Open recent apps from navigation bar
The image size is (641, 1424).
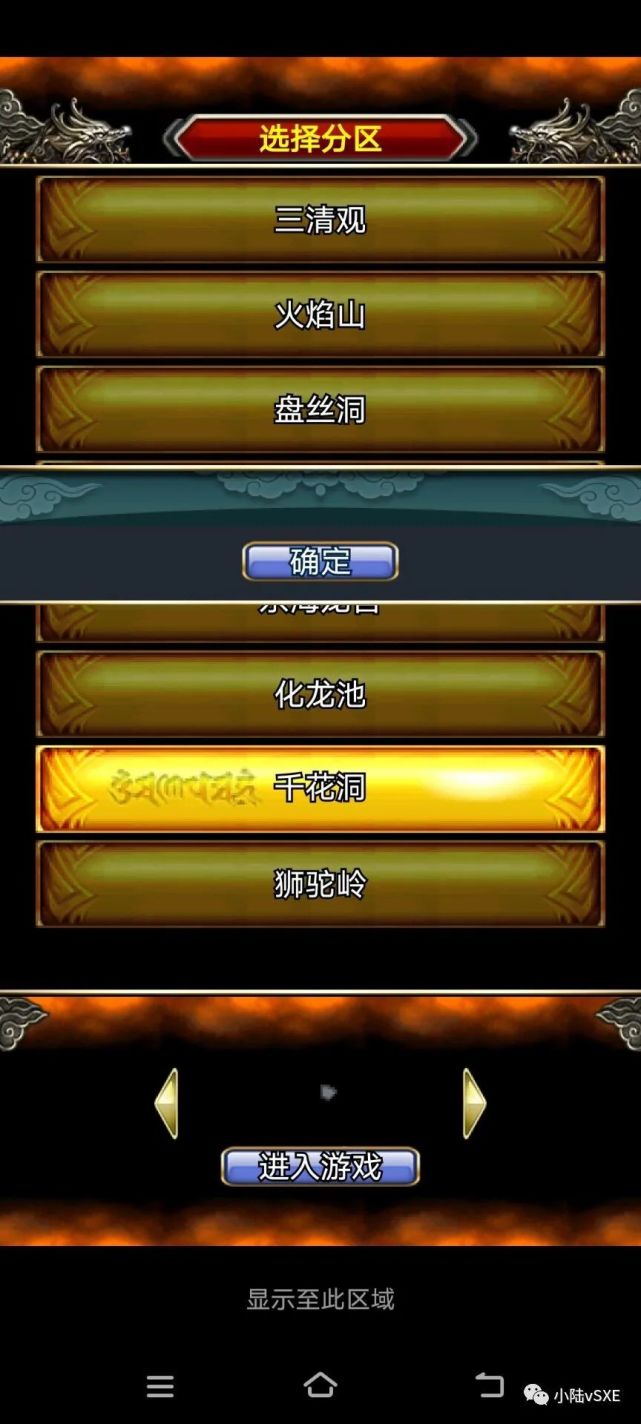(x=160, y=1386)
